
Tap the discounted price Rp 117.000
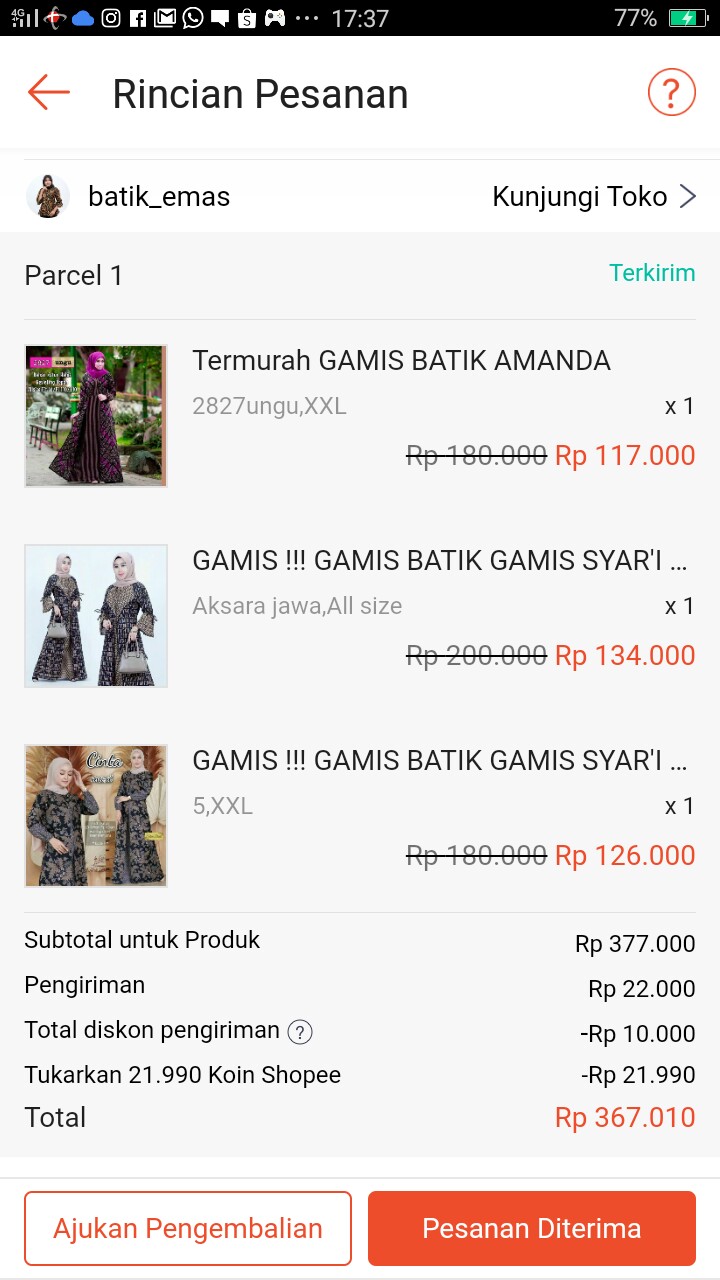(625, 455)
